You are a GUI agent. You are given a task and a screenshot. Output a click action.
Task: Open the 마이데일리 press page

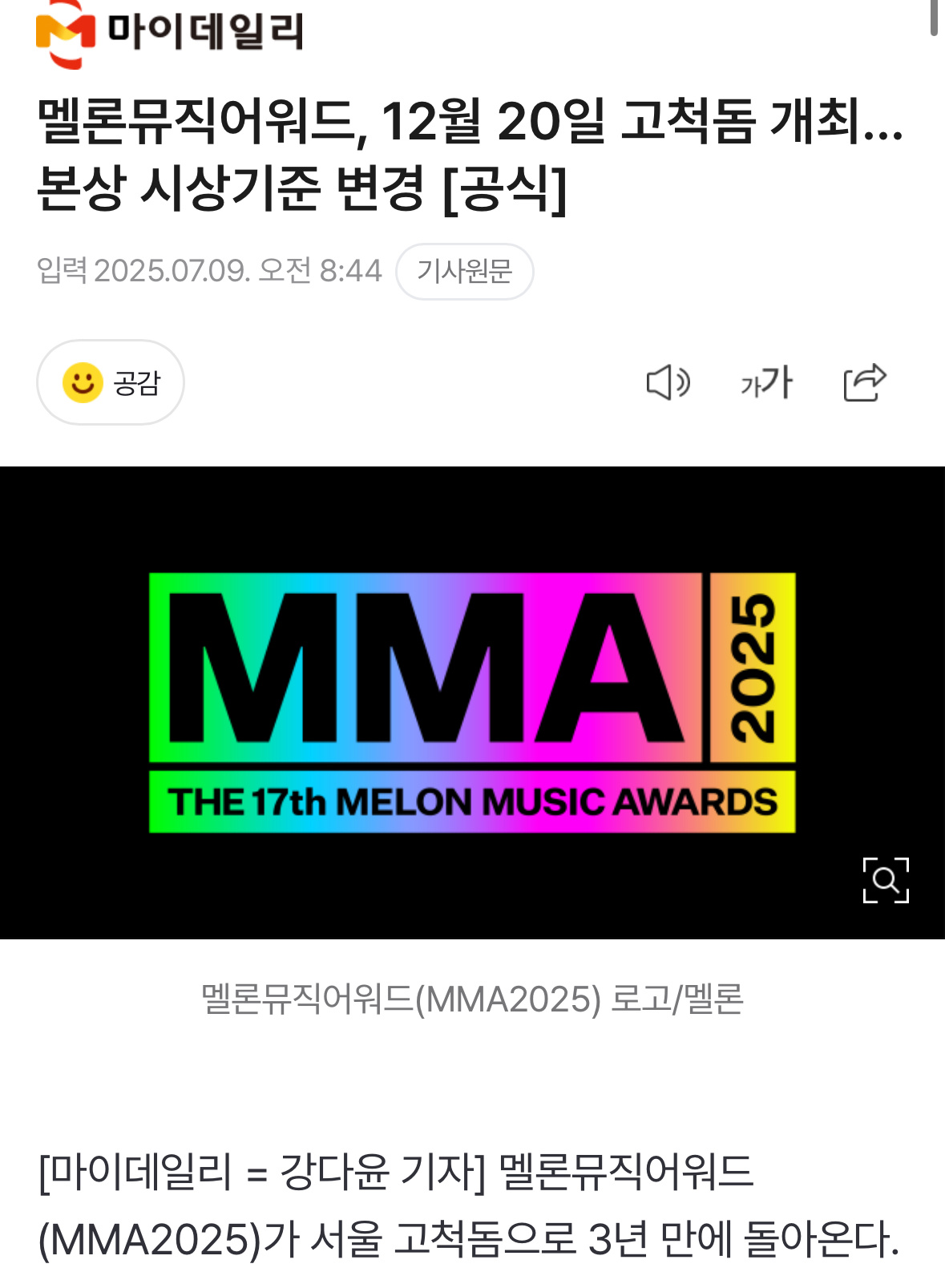click(170, 32)
